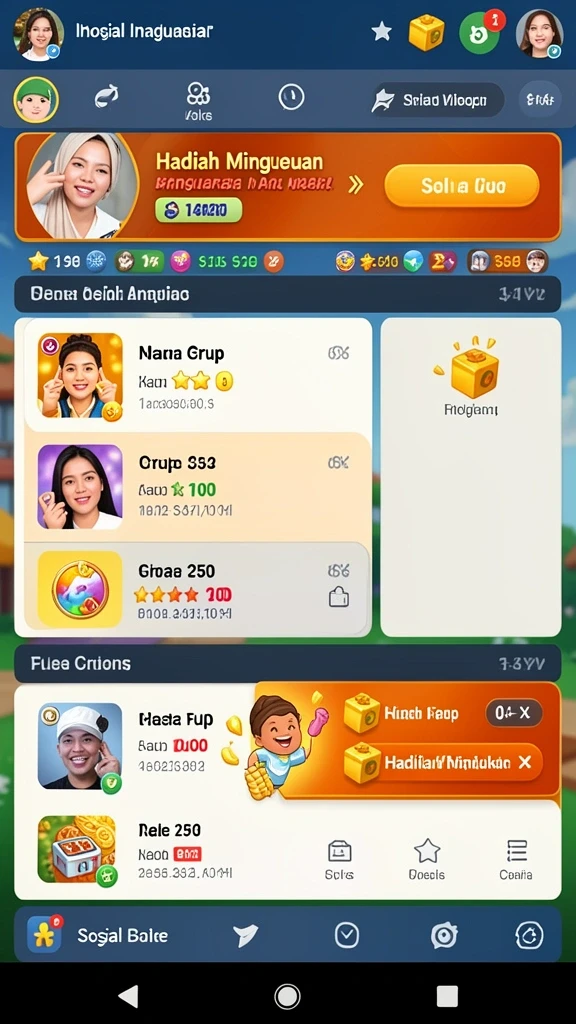Open the 'Coafia' list icon
This screenshot has width=576, height=1024.
click(516, 859)
